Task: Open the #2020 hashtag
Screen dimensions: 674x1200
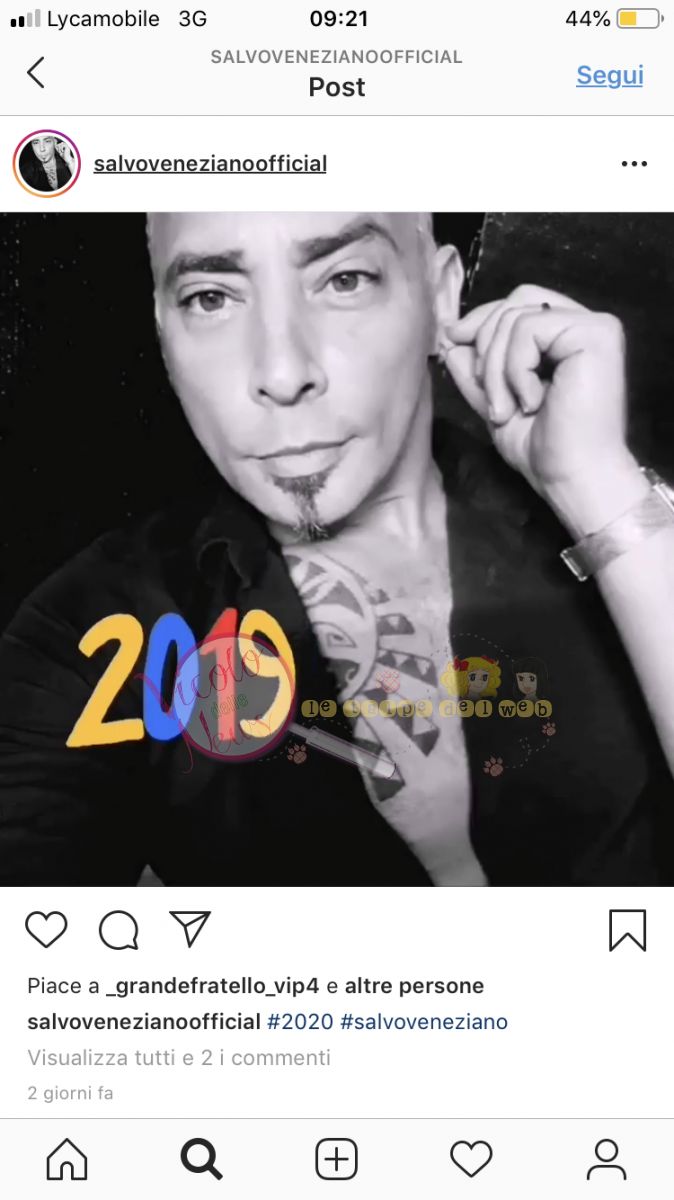Action: [x=300, y=1021]
